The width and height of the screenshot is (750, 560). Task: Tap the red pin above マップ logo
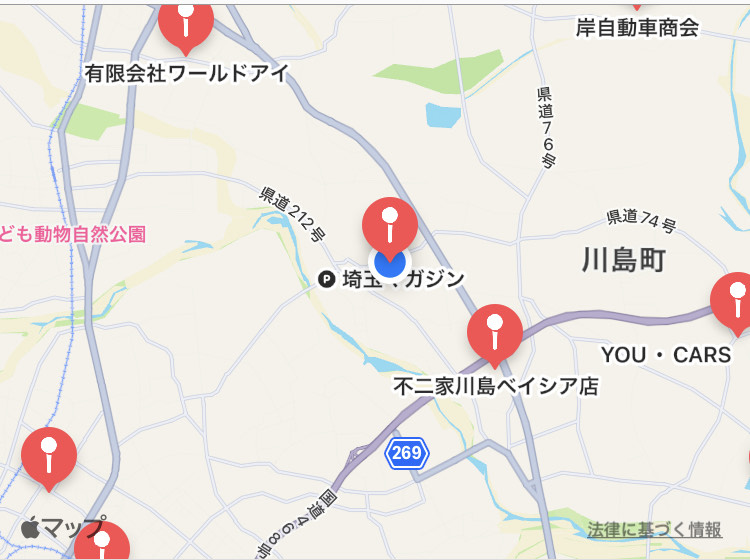(49, 455)
